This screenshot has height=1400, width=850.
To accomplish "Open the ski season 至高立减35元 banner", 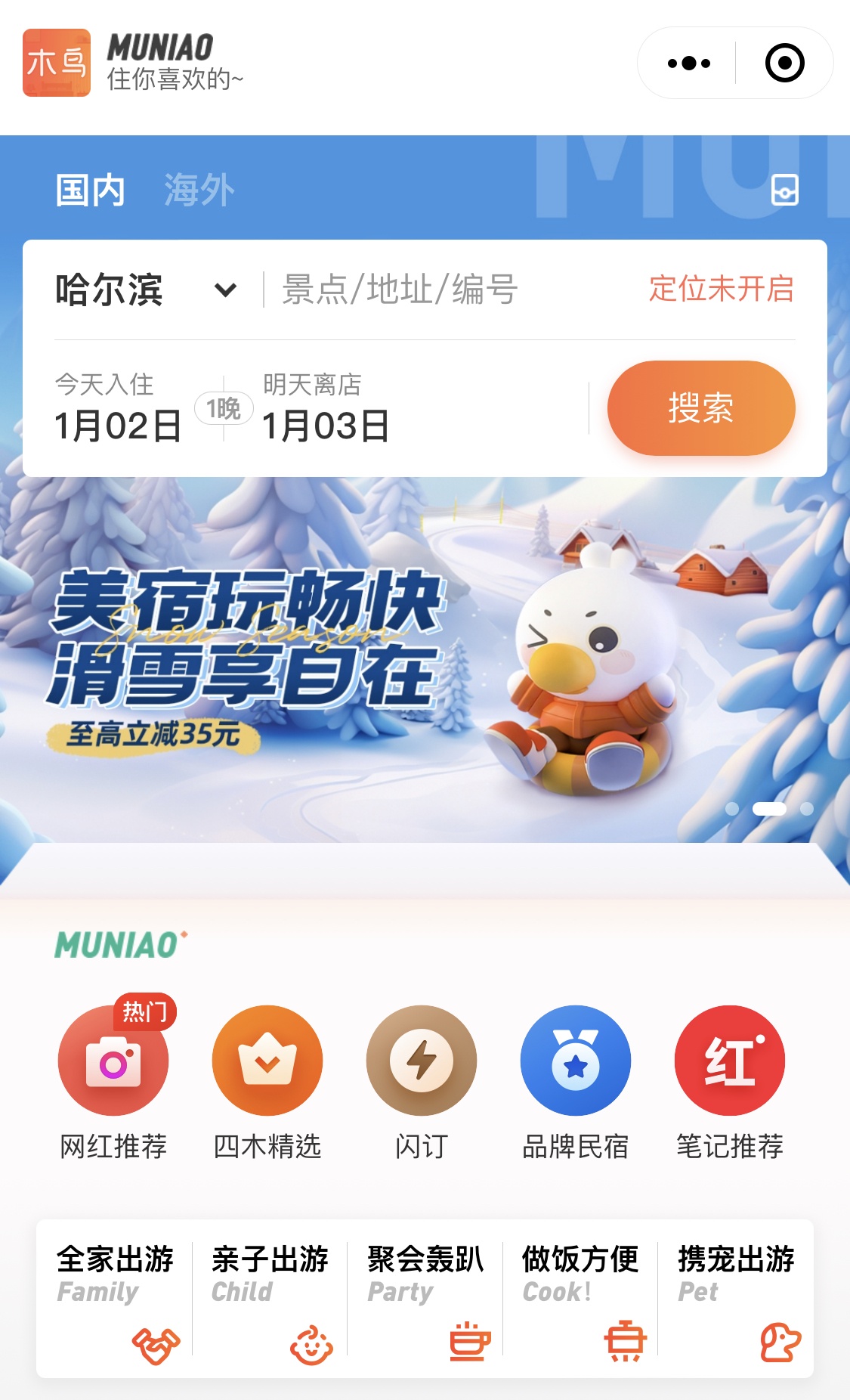I will [425, 659].
